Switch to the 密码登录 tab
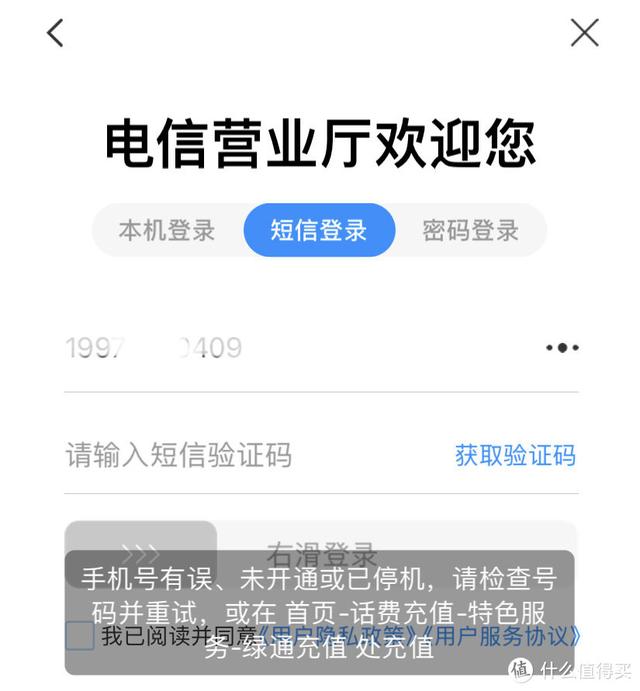This screenshot has height=691, width=640. pos(470,231)
